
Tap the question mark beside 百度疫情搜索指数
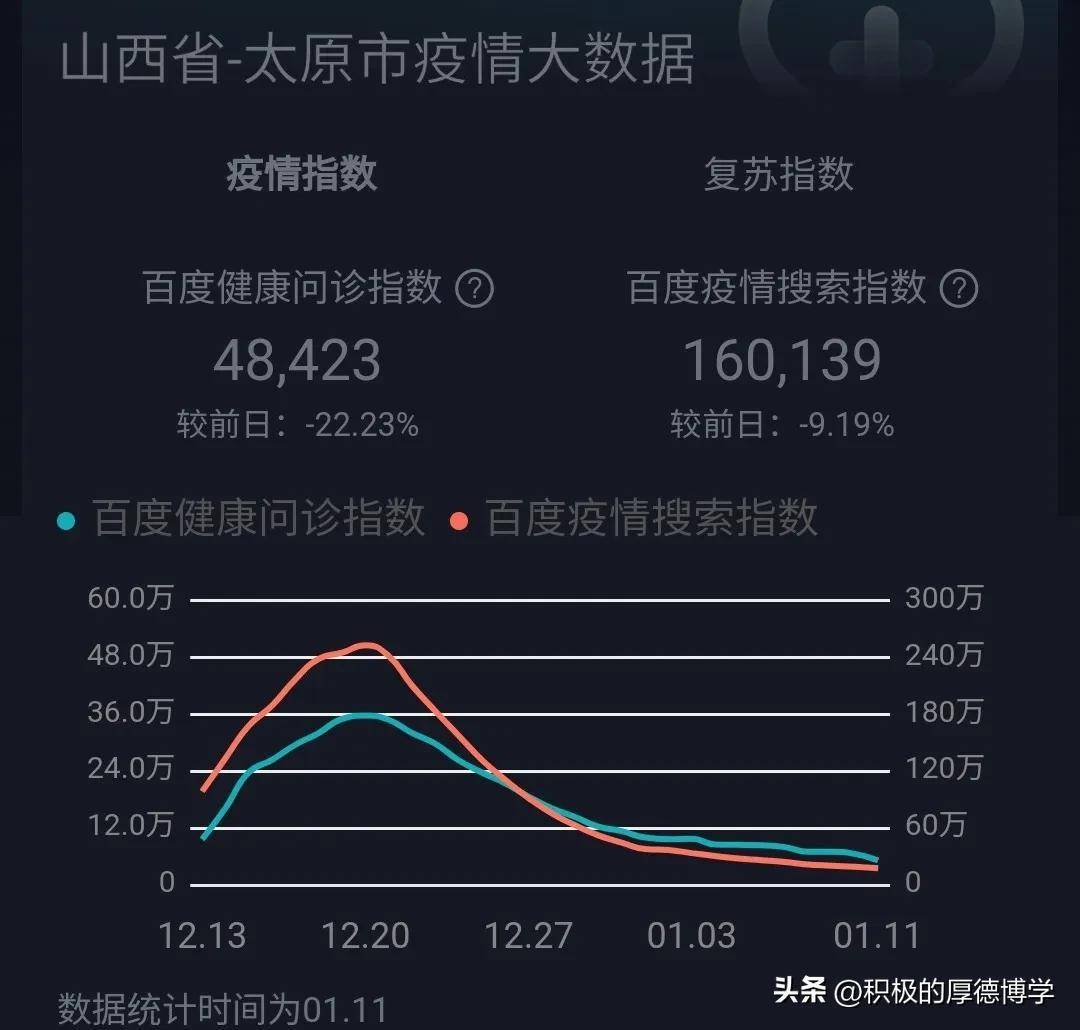960,290
